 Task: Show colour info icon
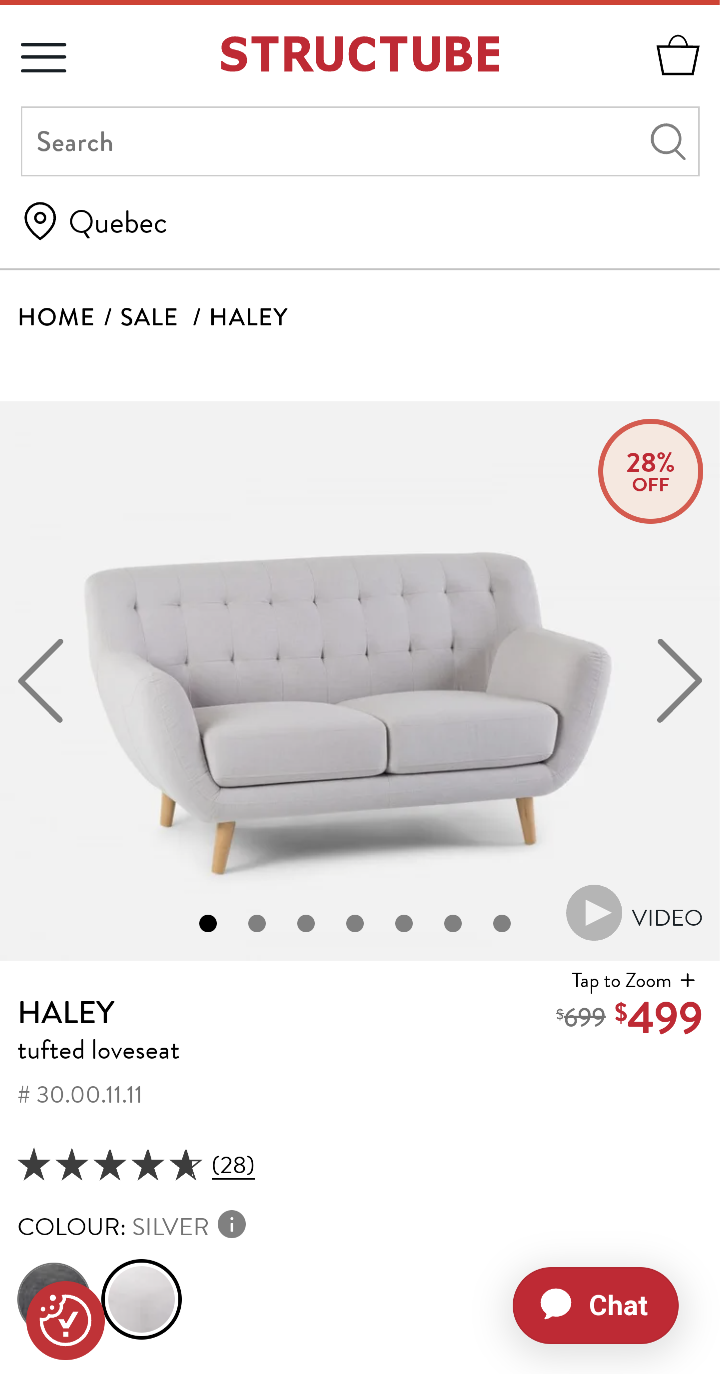[232, 1225]
